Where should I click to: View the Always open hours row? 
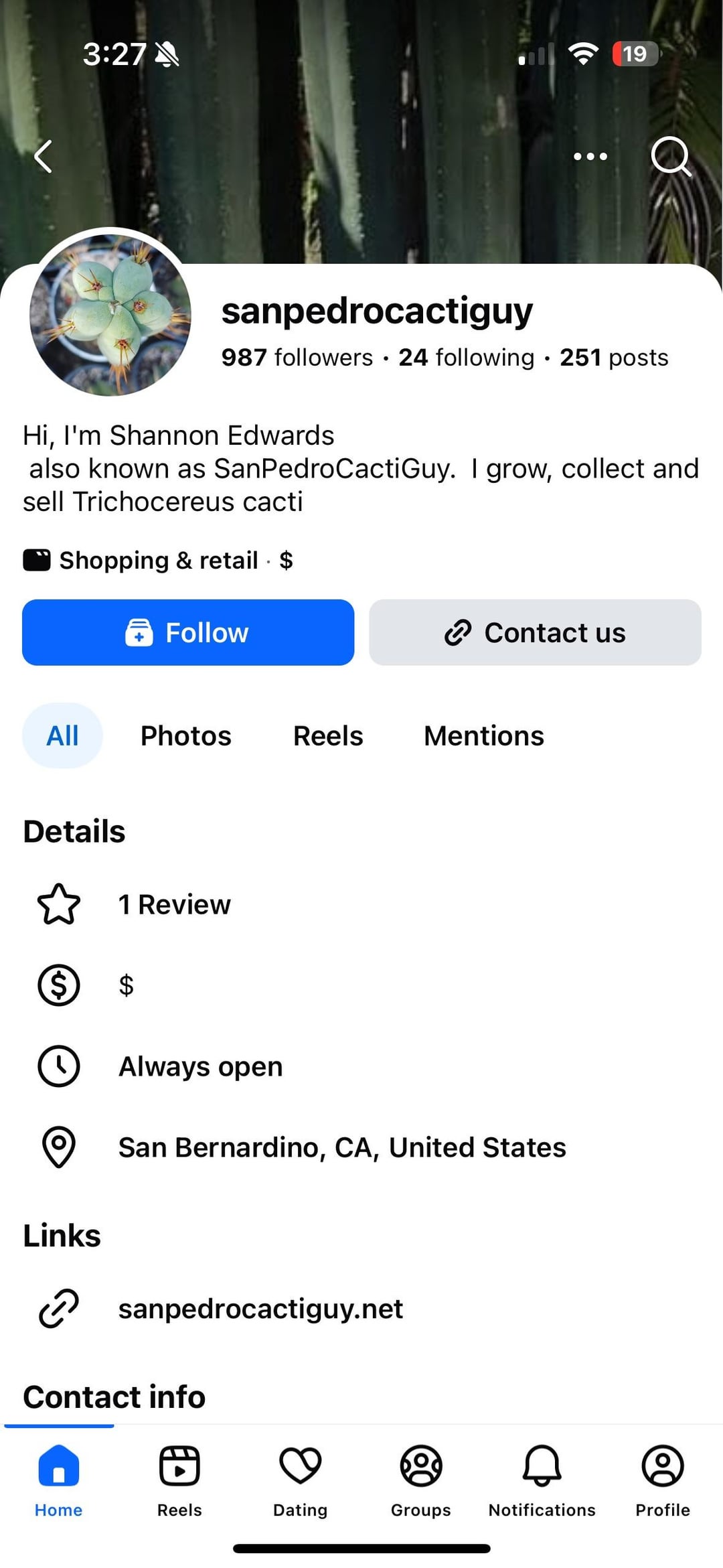[x=200, y=1066]
